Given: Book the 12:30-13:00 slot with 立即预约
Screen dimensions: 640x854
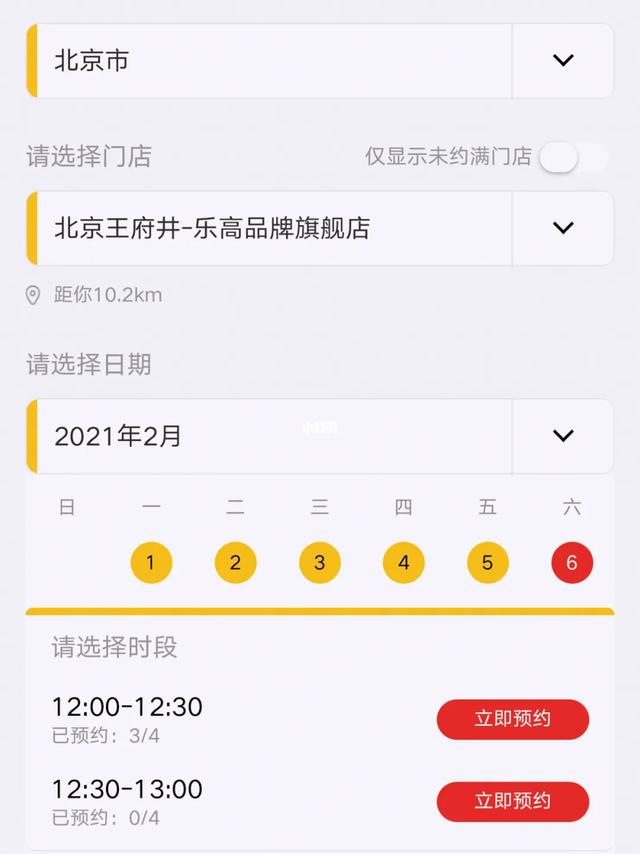Looking at the screenshot, I should [x=512, y=801].
